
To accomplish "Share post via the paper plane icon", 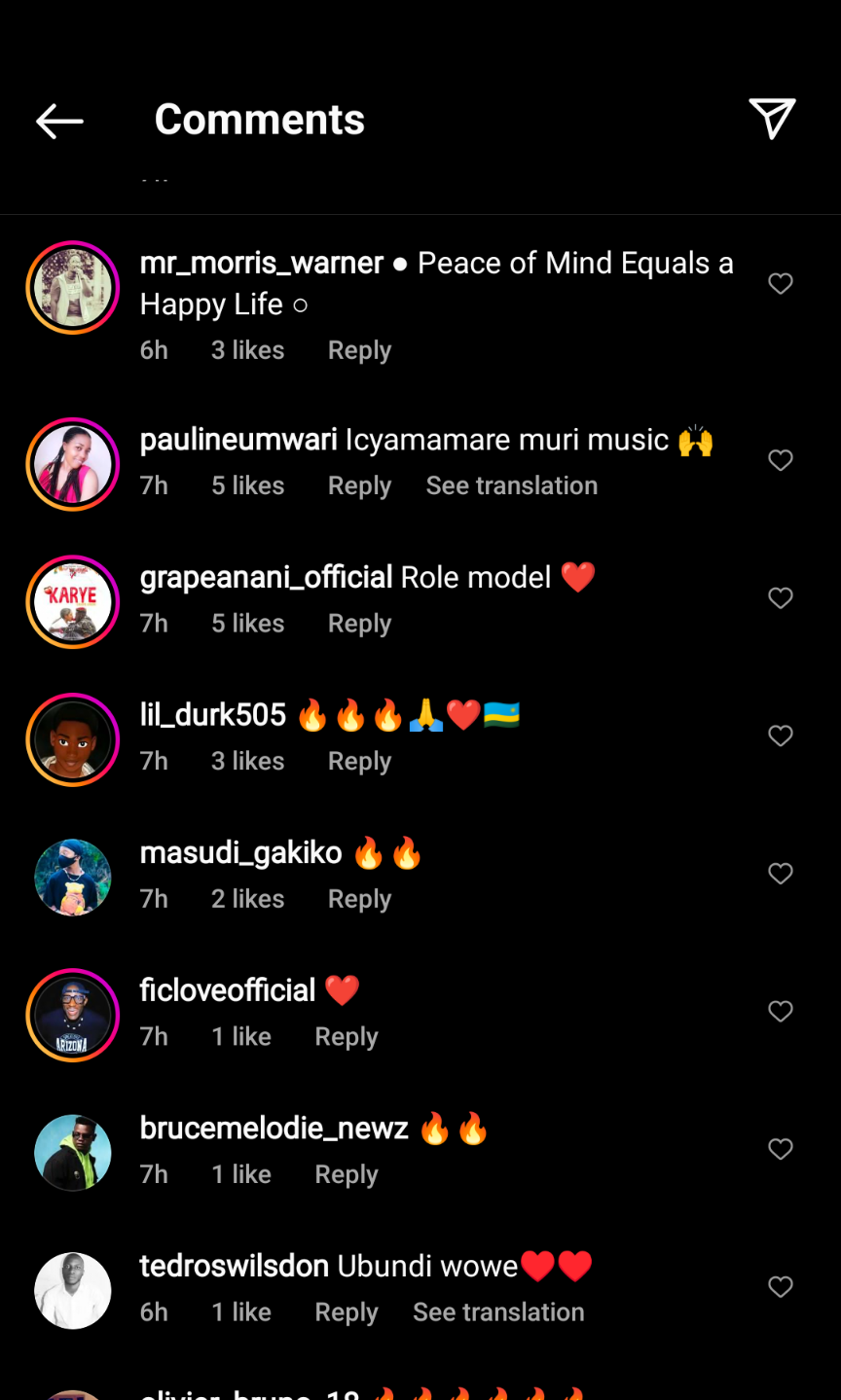I will 772,119.
